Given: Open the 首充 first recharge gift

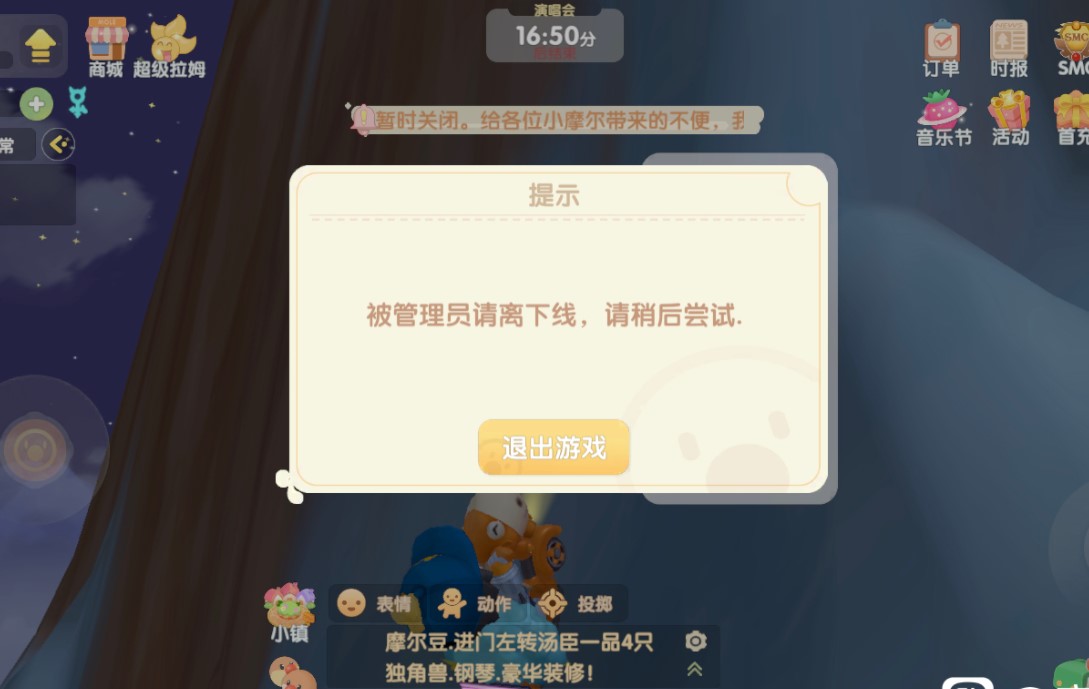Looking at the screenshot, I should (1072, 118).
